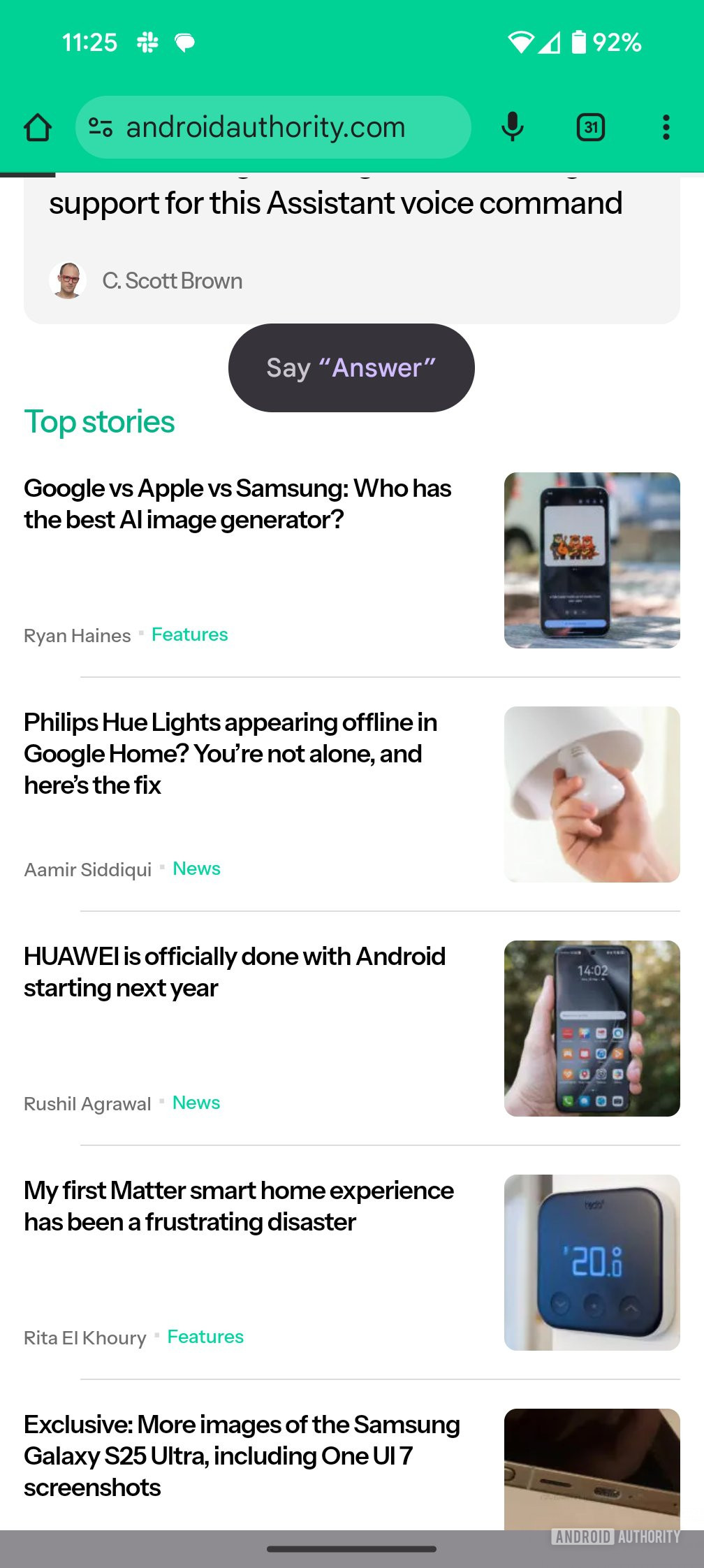Open the tab switcher showing 31 tabs
The width and height of the screenshot is (704, 1568).
[591, 127]
